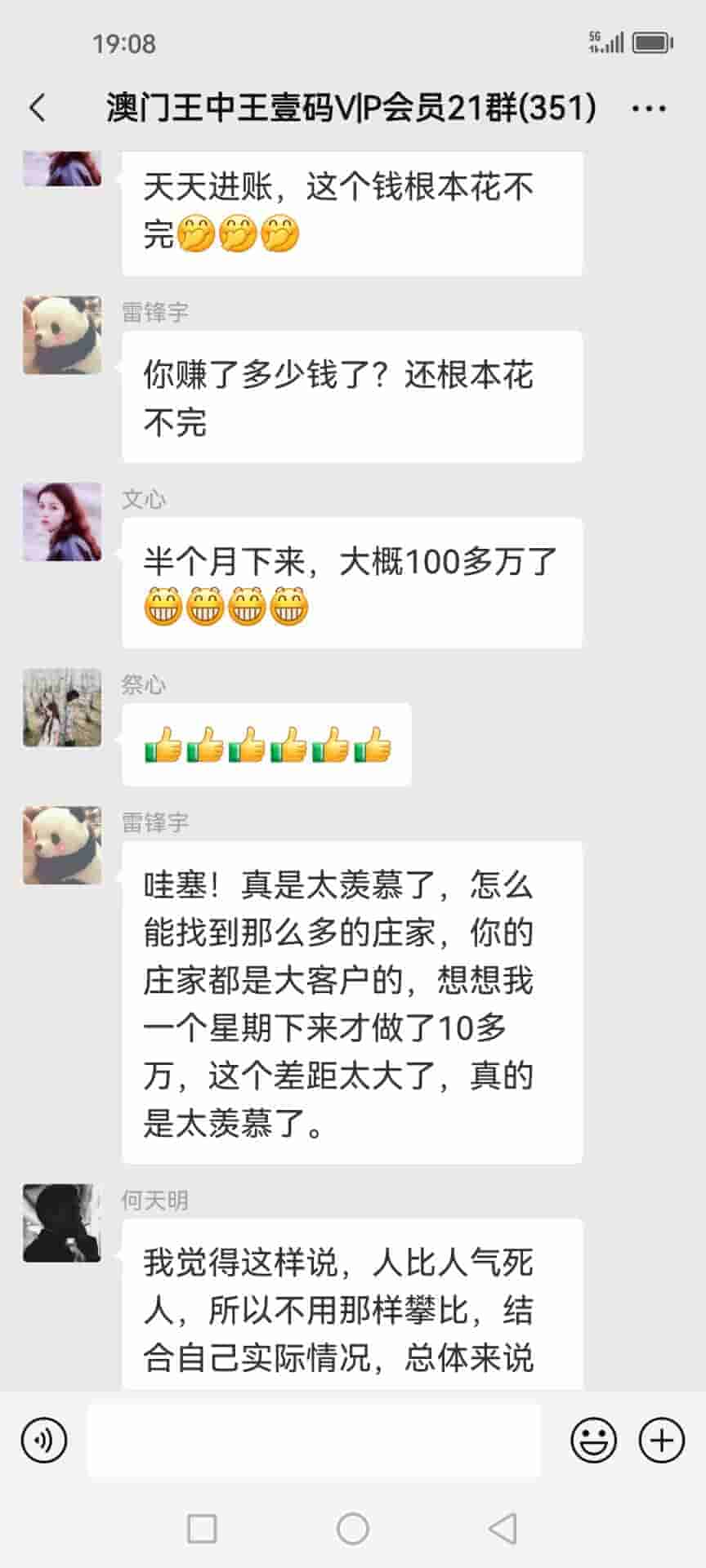This screenshot has height=1568, width=706.
Task: Switch to voice message input
Action: coord(44,1440)
